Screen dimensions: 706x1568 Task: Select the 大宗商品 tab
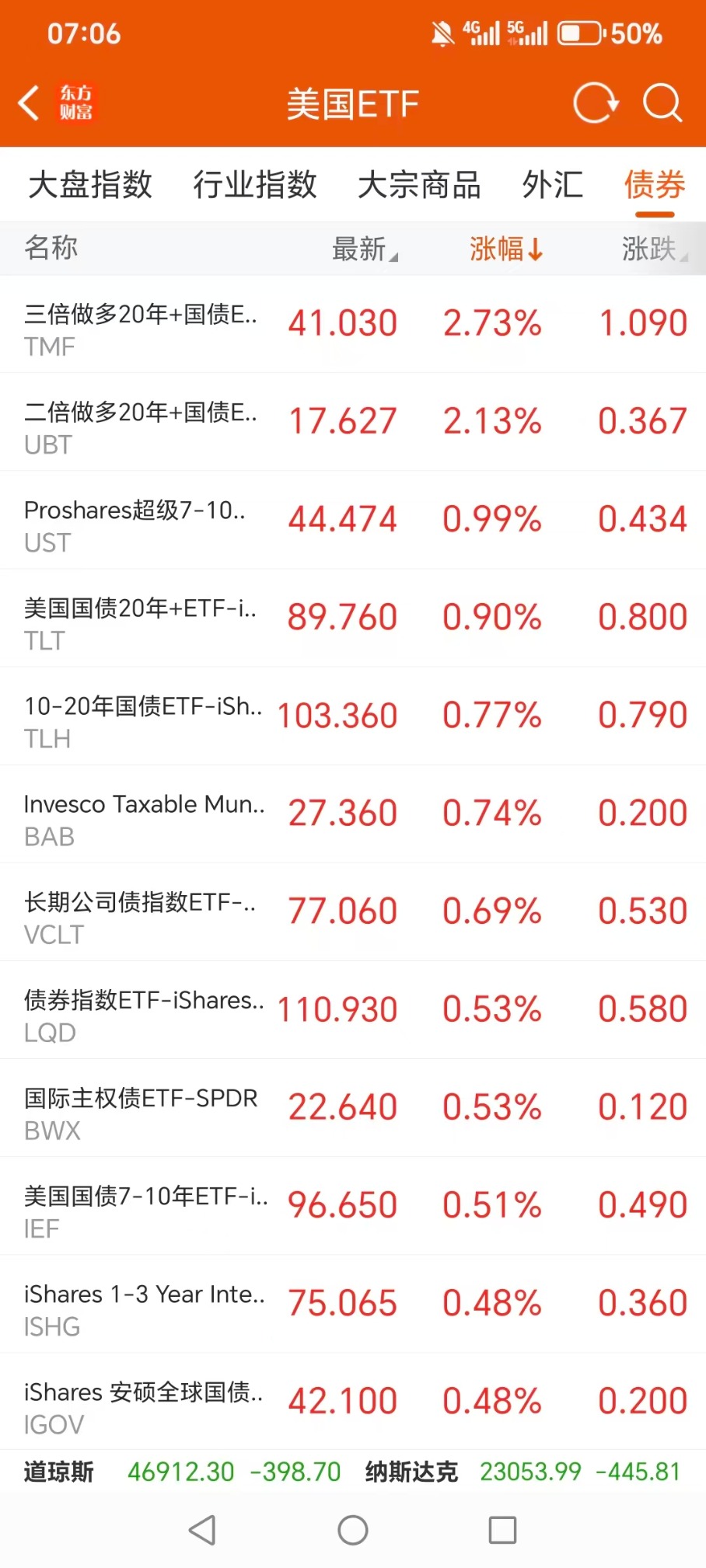(x=419, y=185)
